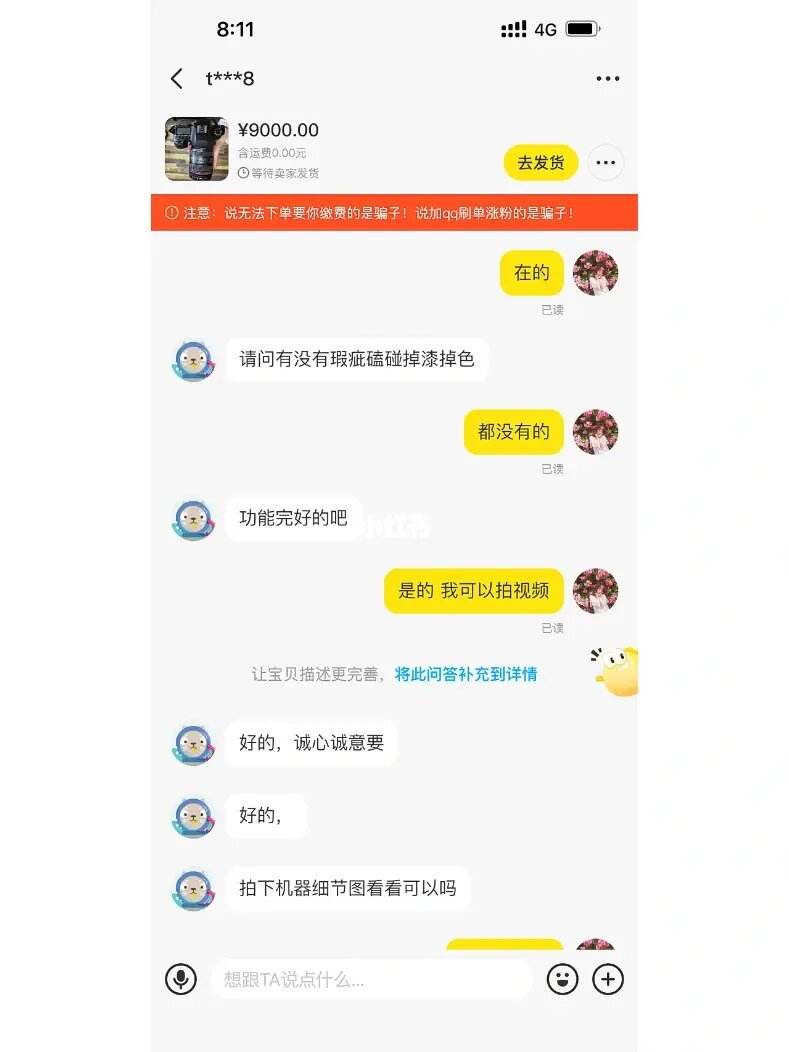This screenshot has height=1052, width=789.
Task: Tap the 去发货 ship order button
Action: click(540, 162)
